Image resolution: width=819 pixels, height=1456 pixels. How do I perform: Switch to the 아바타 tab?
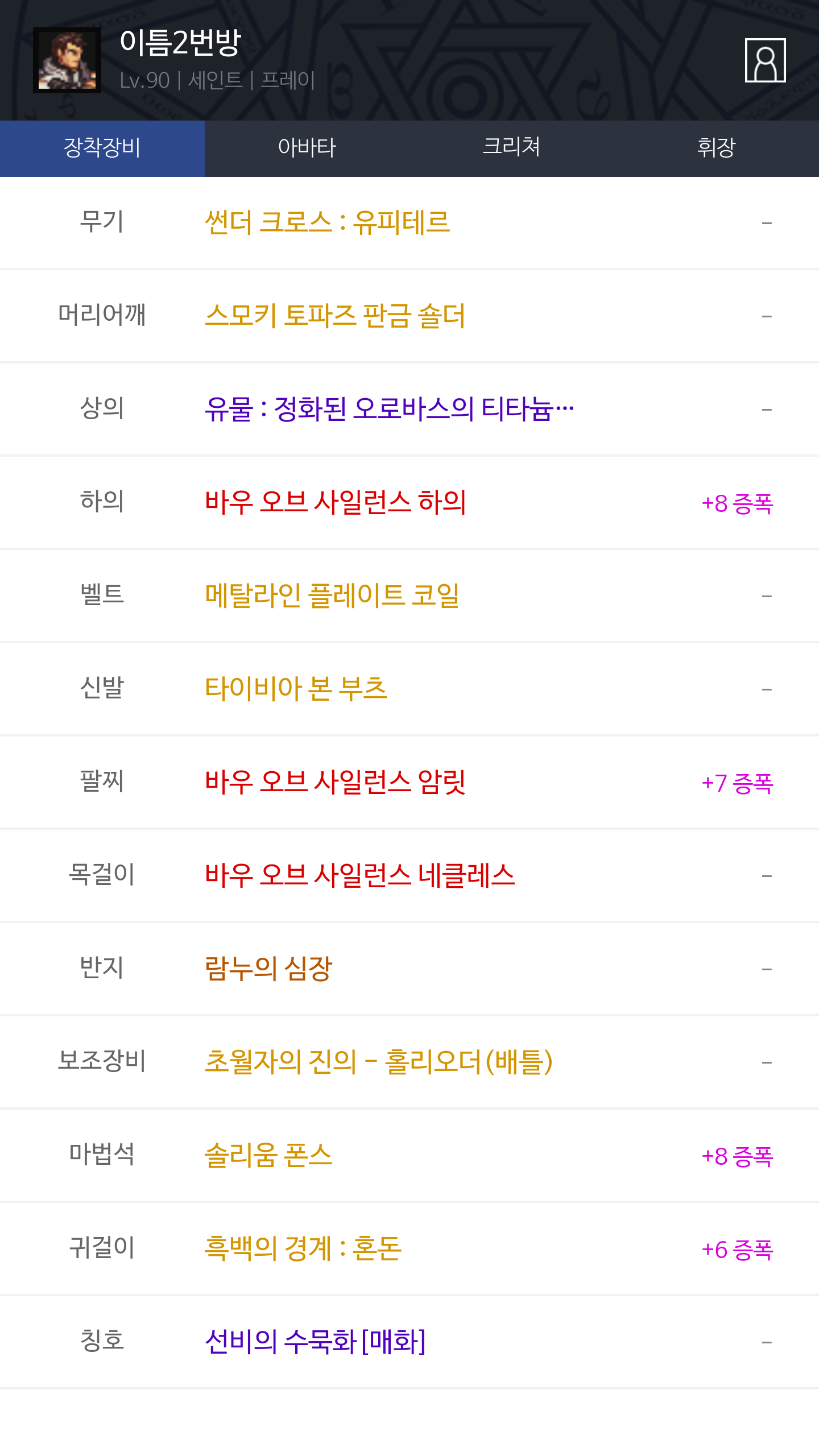point(307,148)
